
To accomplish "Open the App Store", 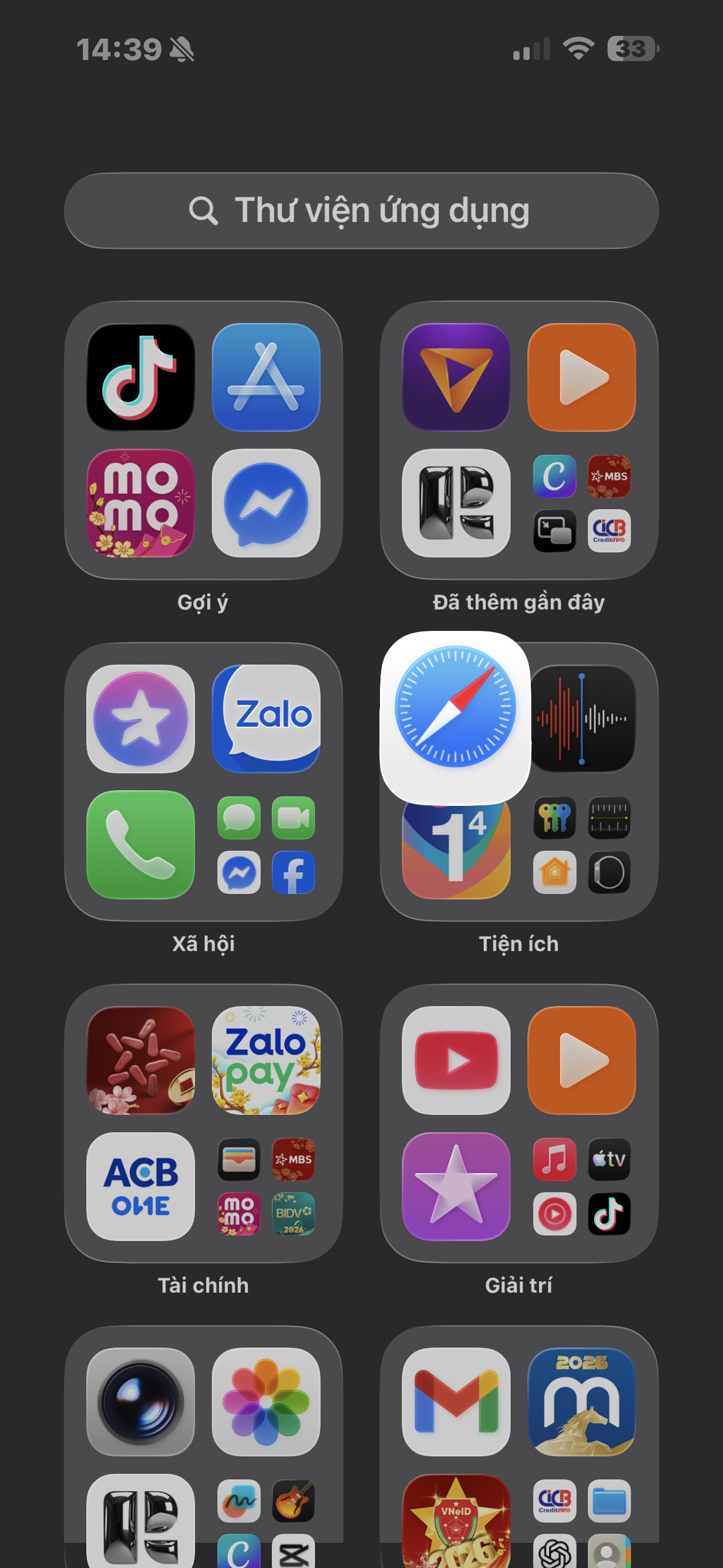I will tap(266, 377).
